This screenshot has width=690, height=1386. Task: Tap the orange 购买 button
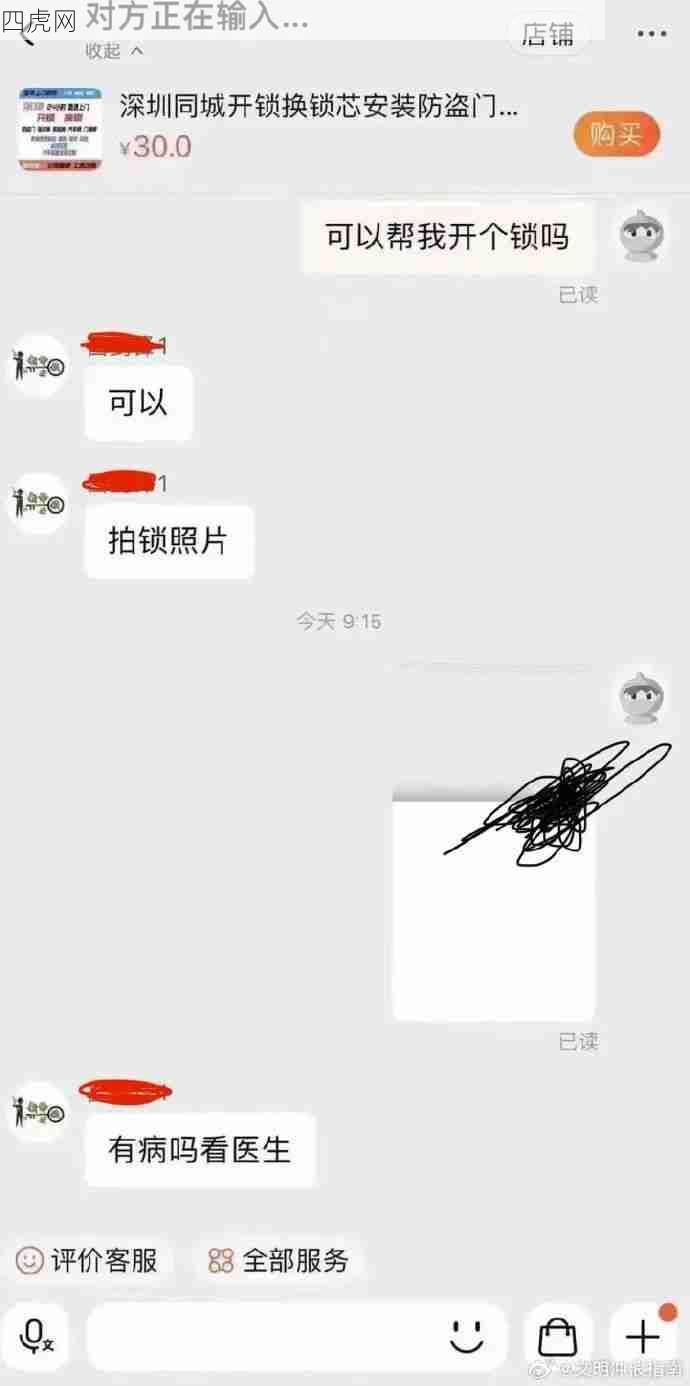(x=616, y=134)
